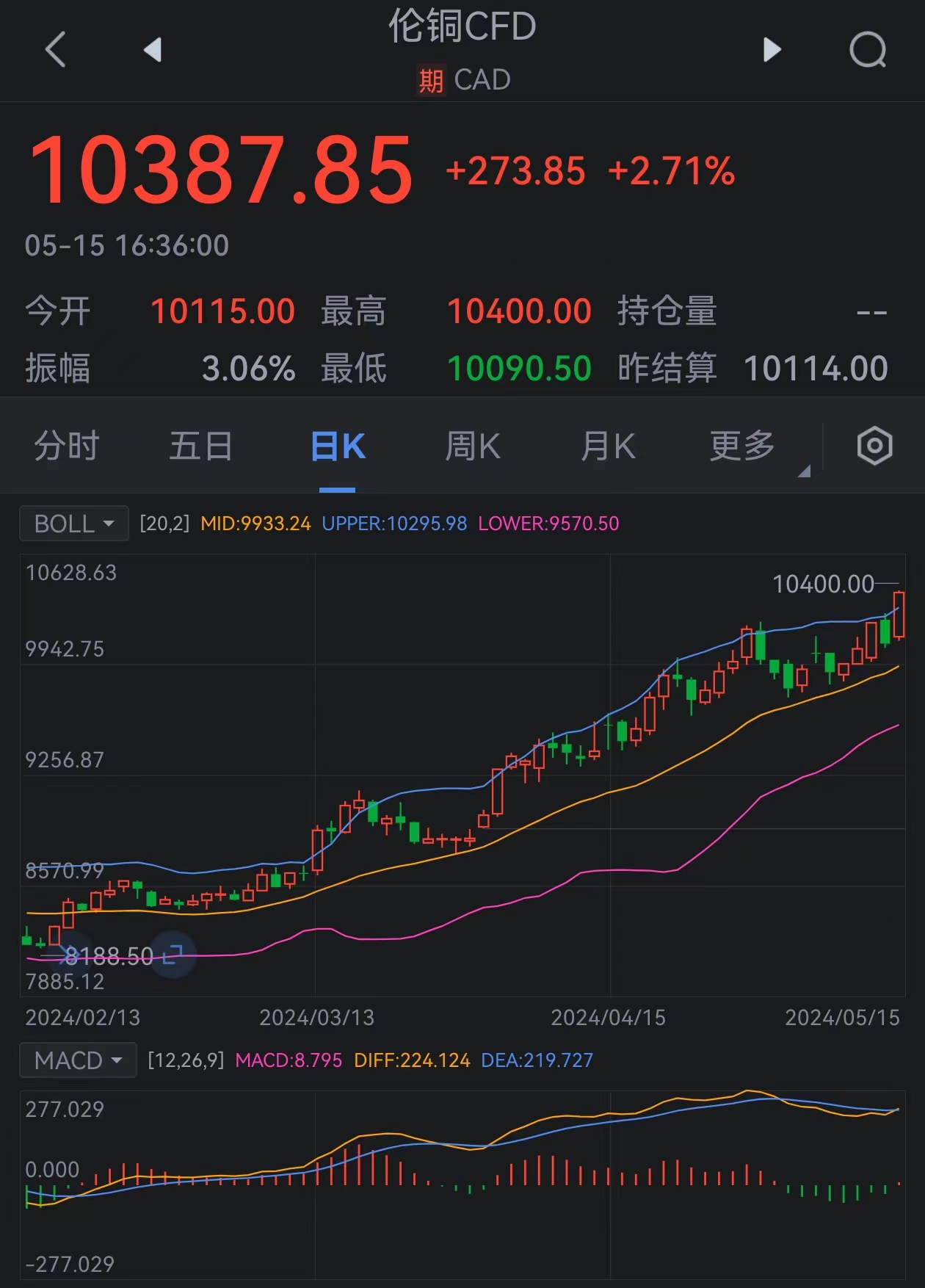Tap the 10400.00 high price marker

coord(821,585)
